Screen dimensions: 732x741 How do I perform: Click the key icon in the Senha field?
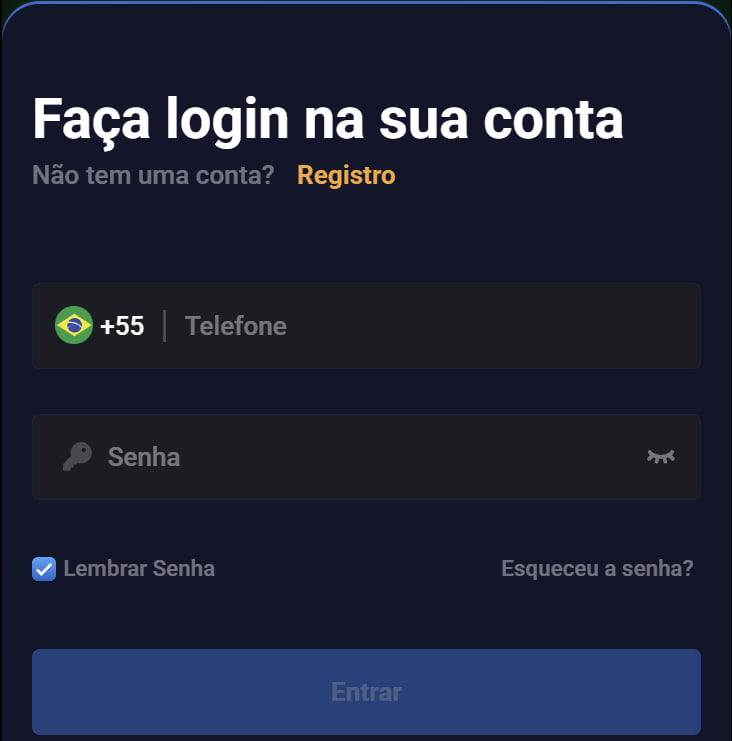[x=77, y=457]
